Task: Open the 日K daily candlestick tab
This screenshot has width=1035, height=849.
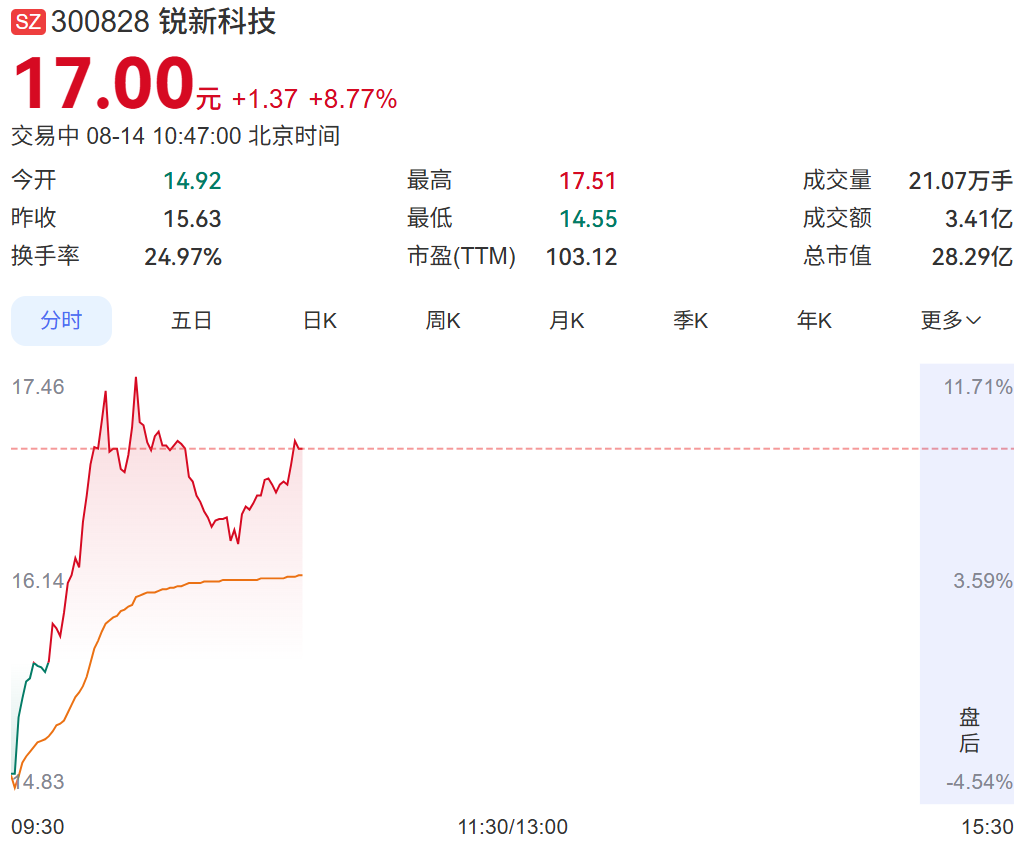Action: [x=319, y=321]
